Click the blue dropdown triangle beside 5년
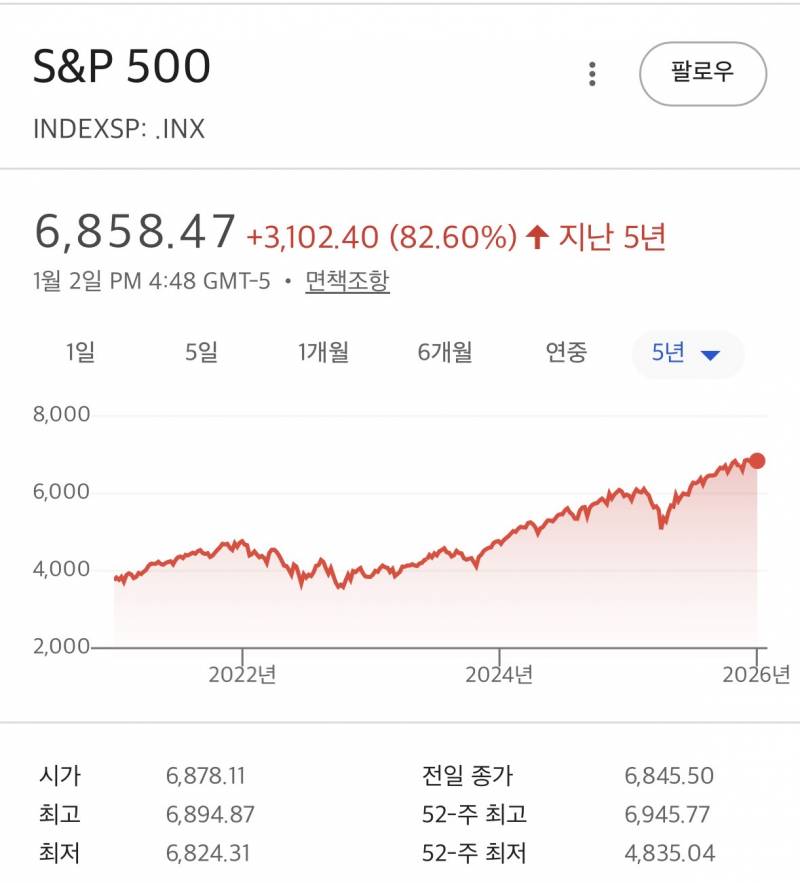800x883 pixels. pos(710,353)
